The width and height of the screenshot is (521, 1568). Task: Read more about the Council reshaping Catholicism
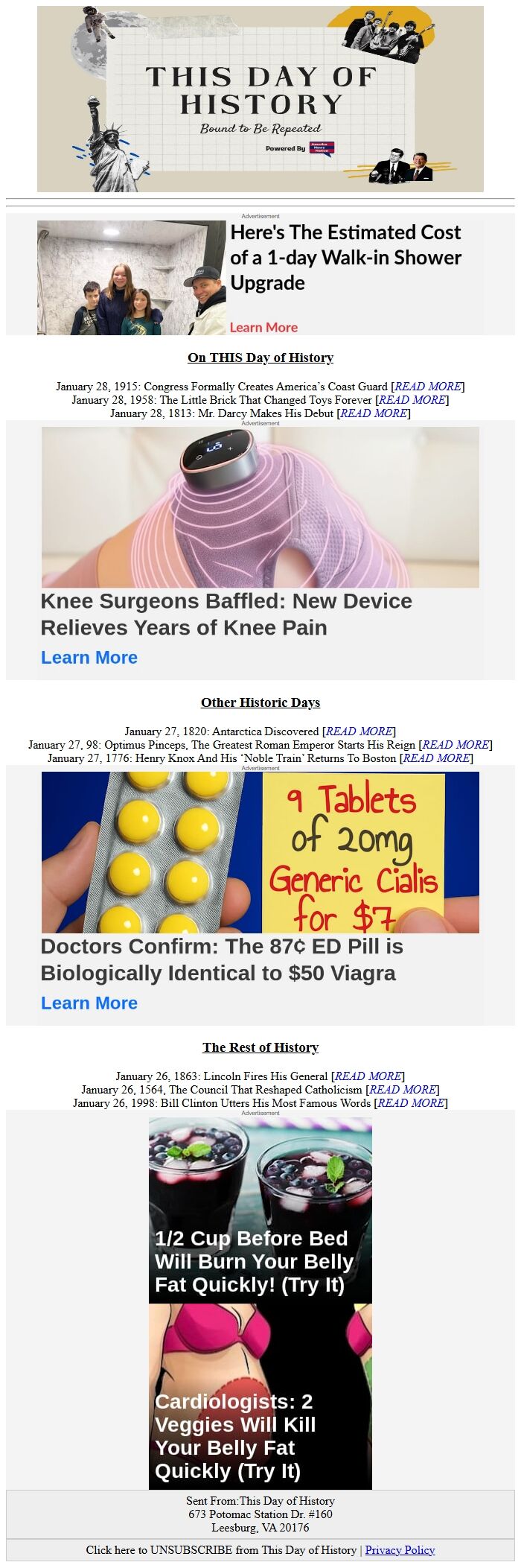point(403,1090)
